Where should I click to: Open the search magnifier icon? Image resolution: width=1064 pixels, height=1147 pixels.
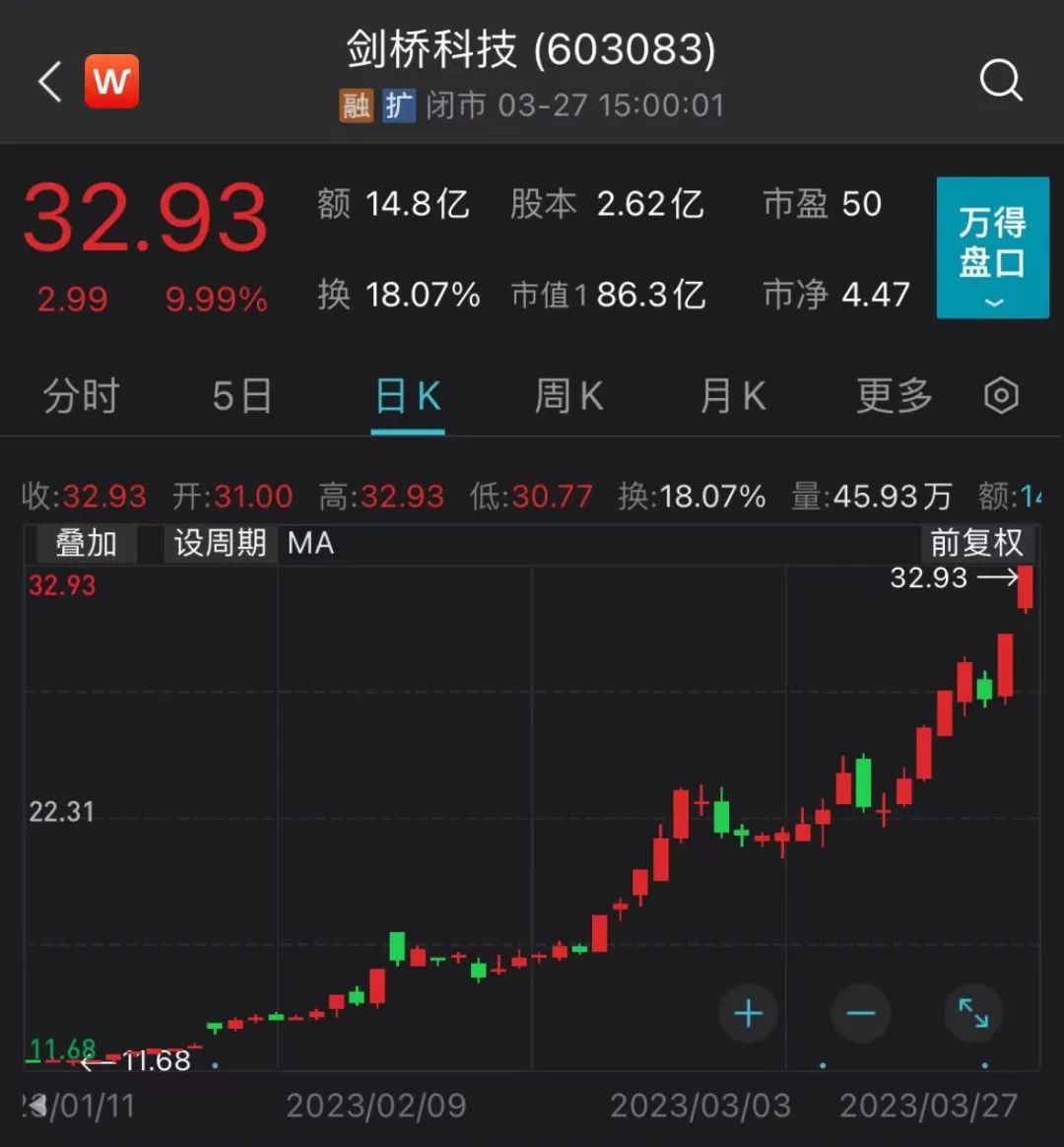coord(1000,81)
